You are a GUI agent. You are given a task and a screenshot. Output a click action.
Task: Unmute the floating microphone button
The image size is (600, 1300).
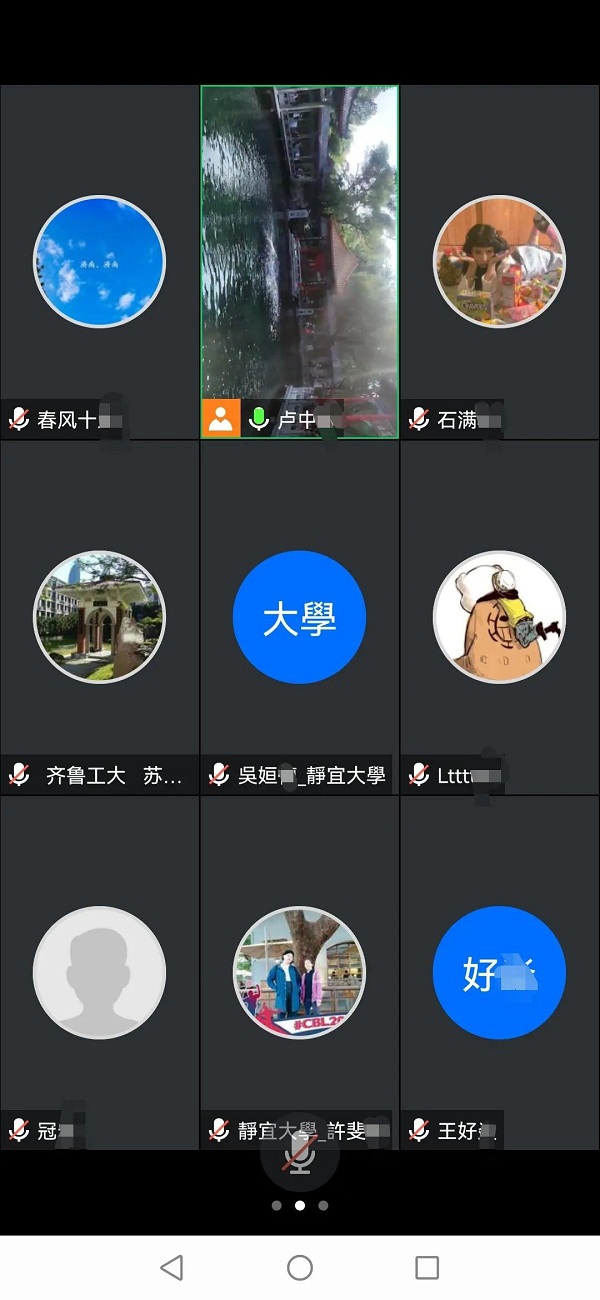[300, 1155]
